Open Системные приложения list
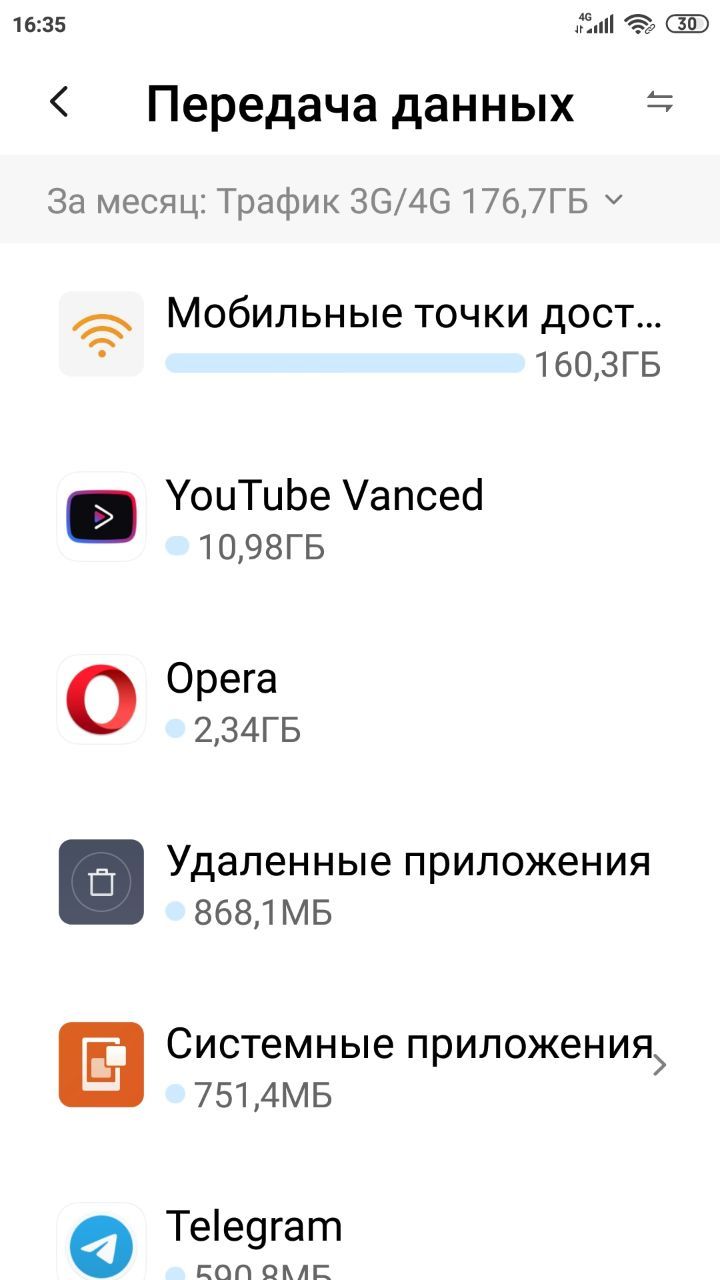 (360, 1065)
